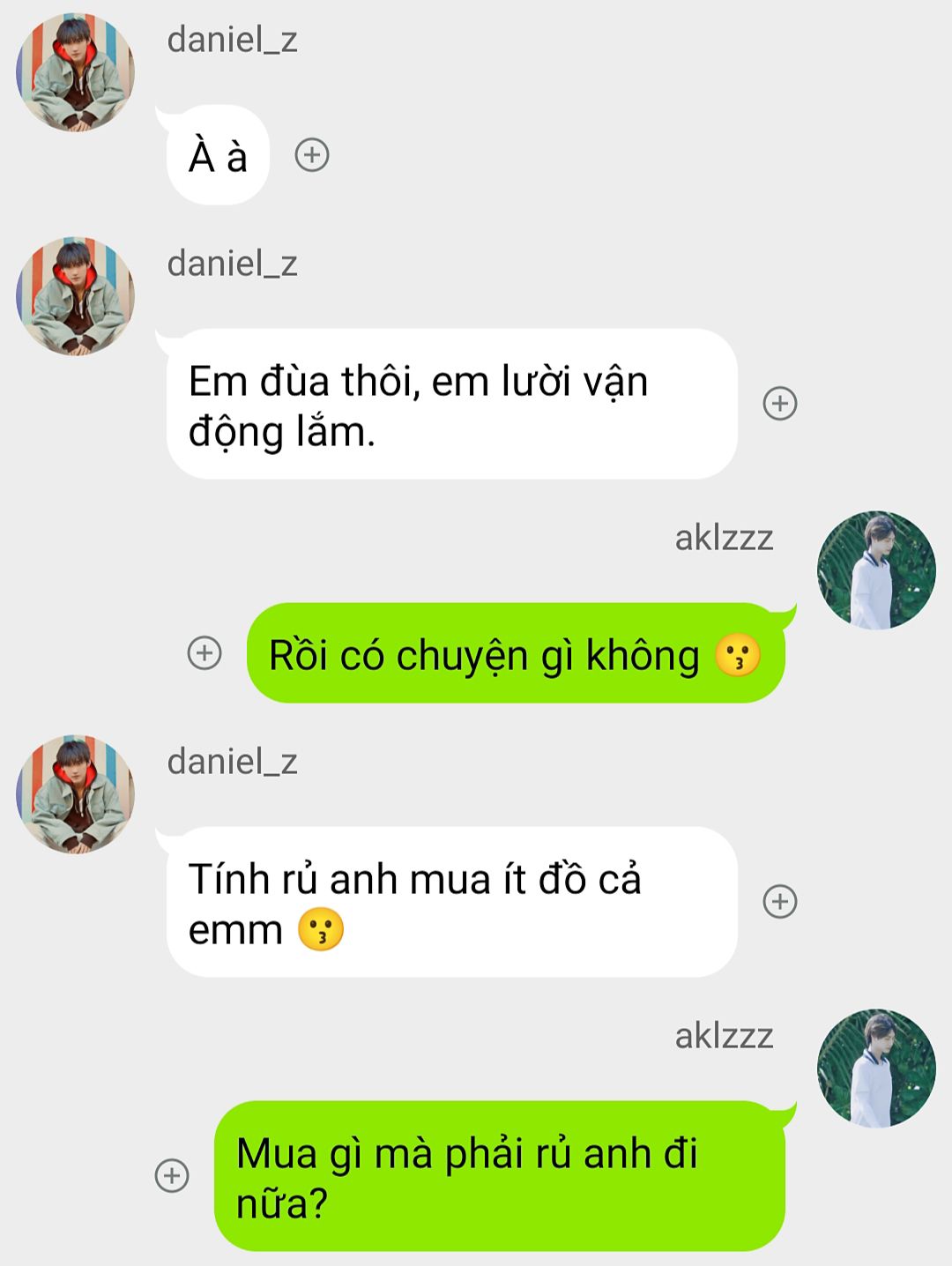Tap the plus icon beside "À à"

tap(311, 155)
